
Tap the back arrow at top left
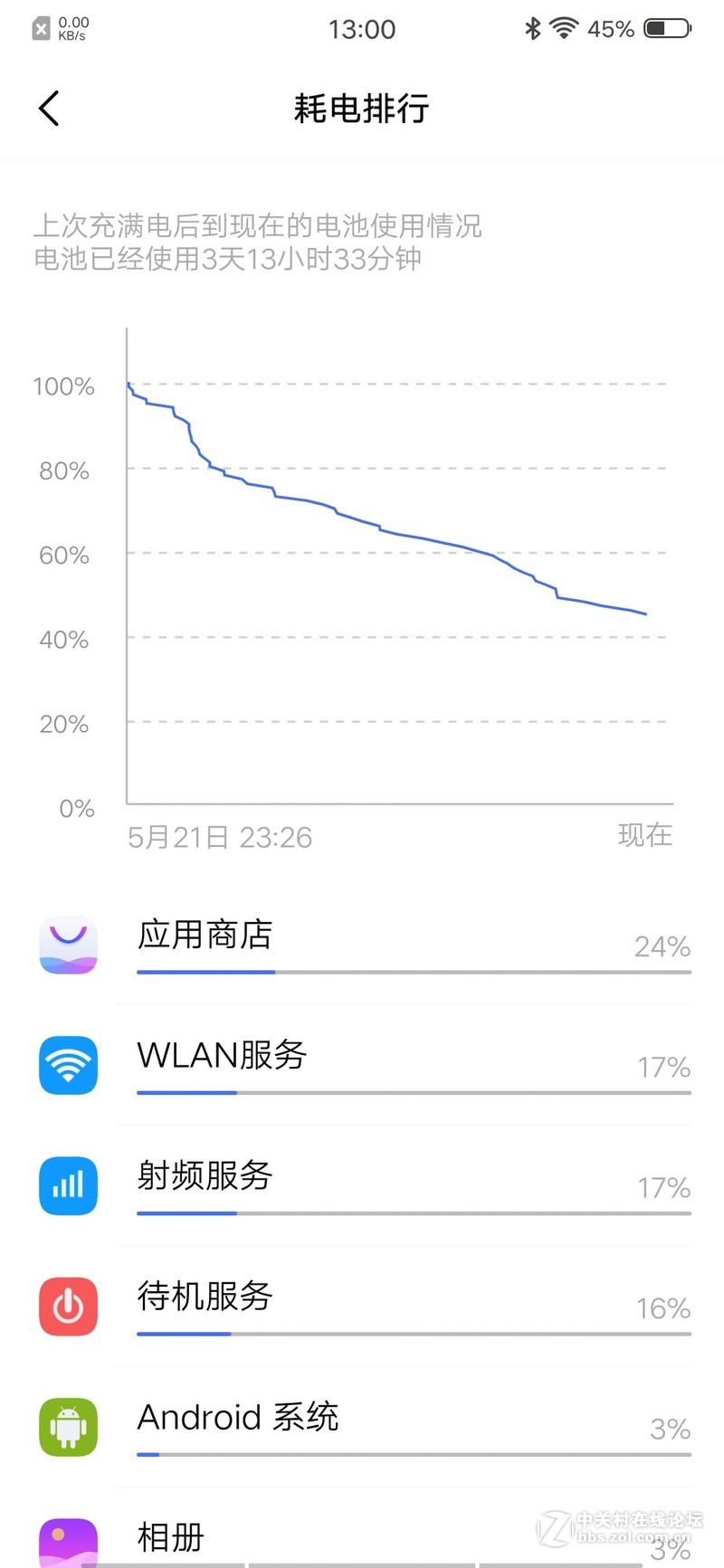pyautogui.click(x=49, y=108)
